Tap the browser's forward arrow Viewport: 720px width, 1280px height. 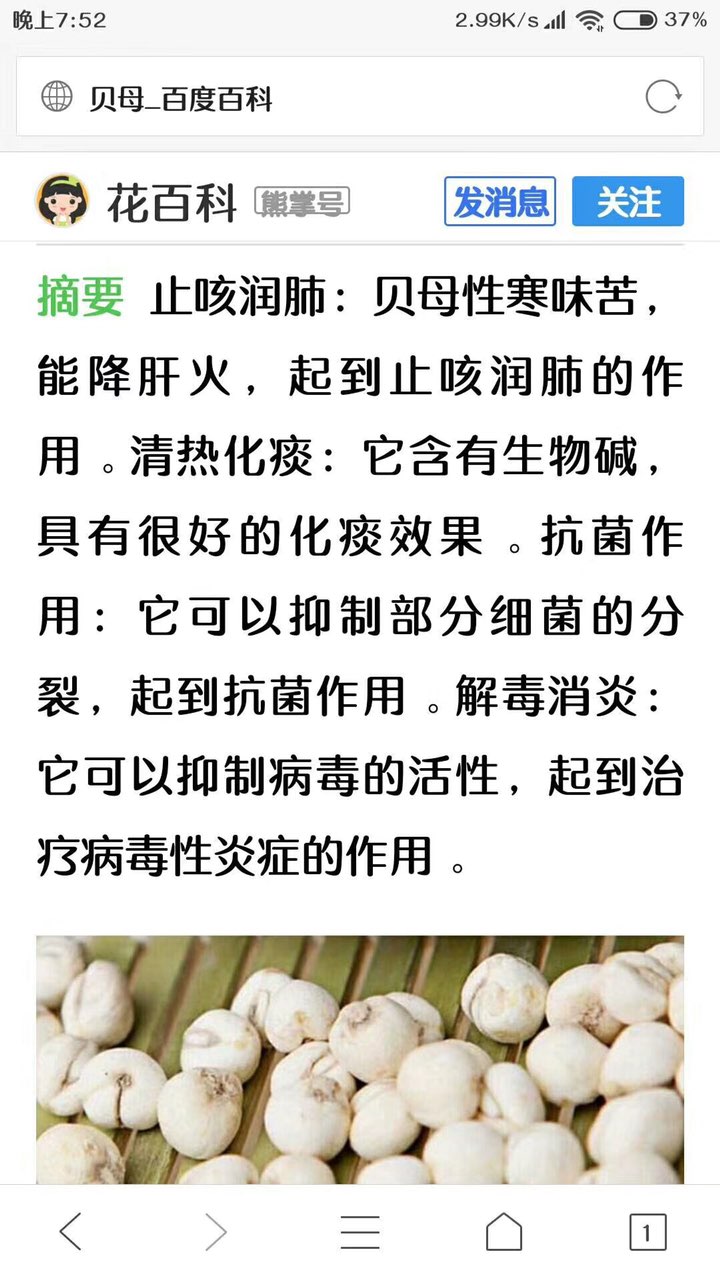click(215, 1232)
